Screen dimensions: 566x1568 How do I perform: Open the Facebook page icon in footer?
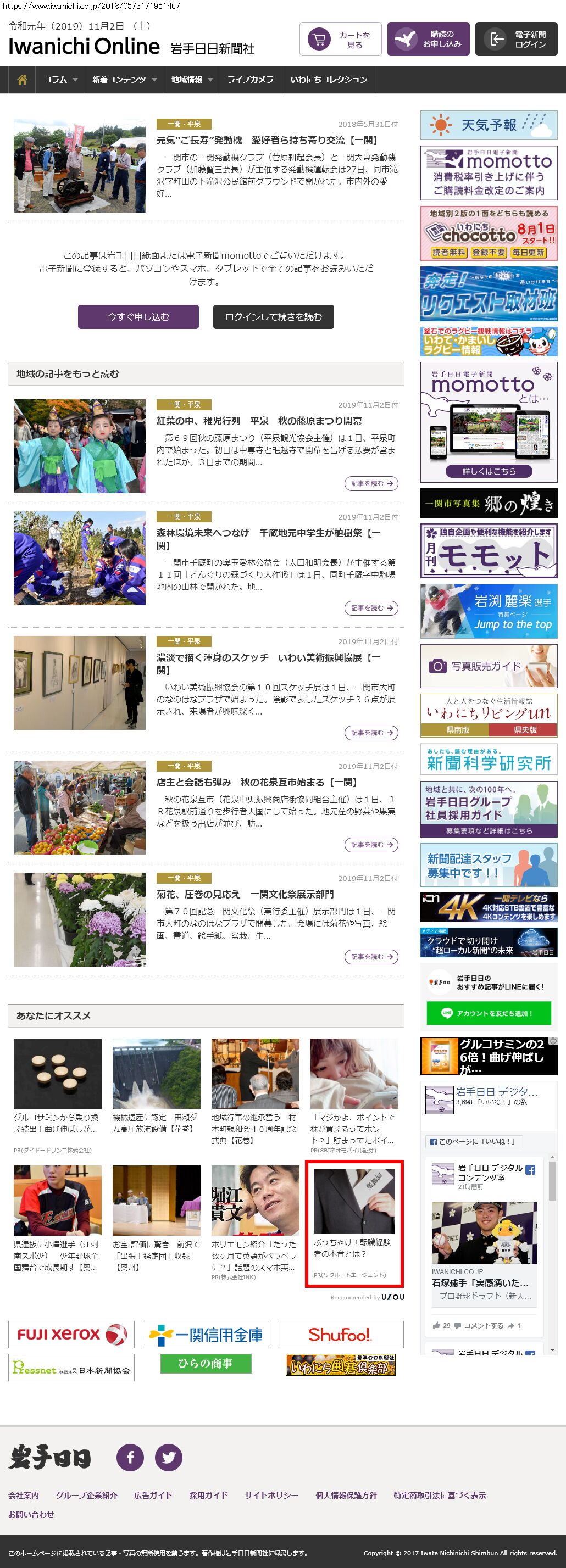point(130,1457)
